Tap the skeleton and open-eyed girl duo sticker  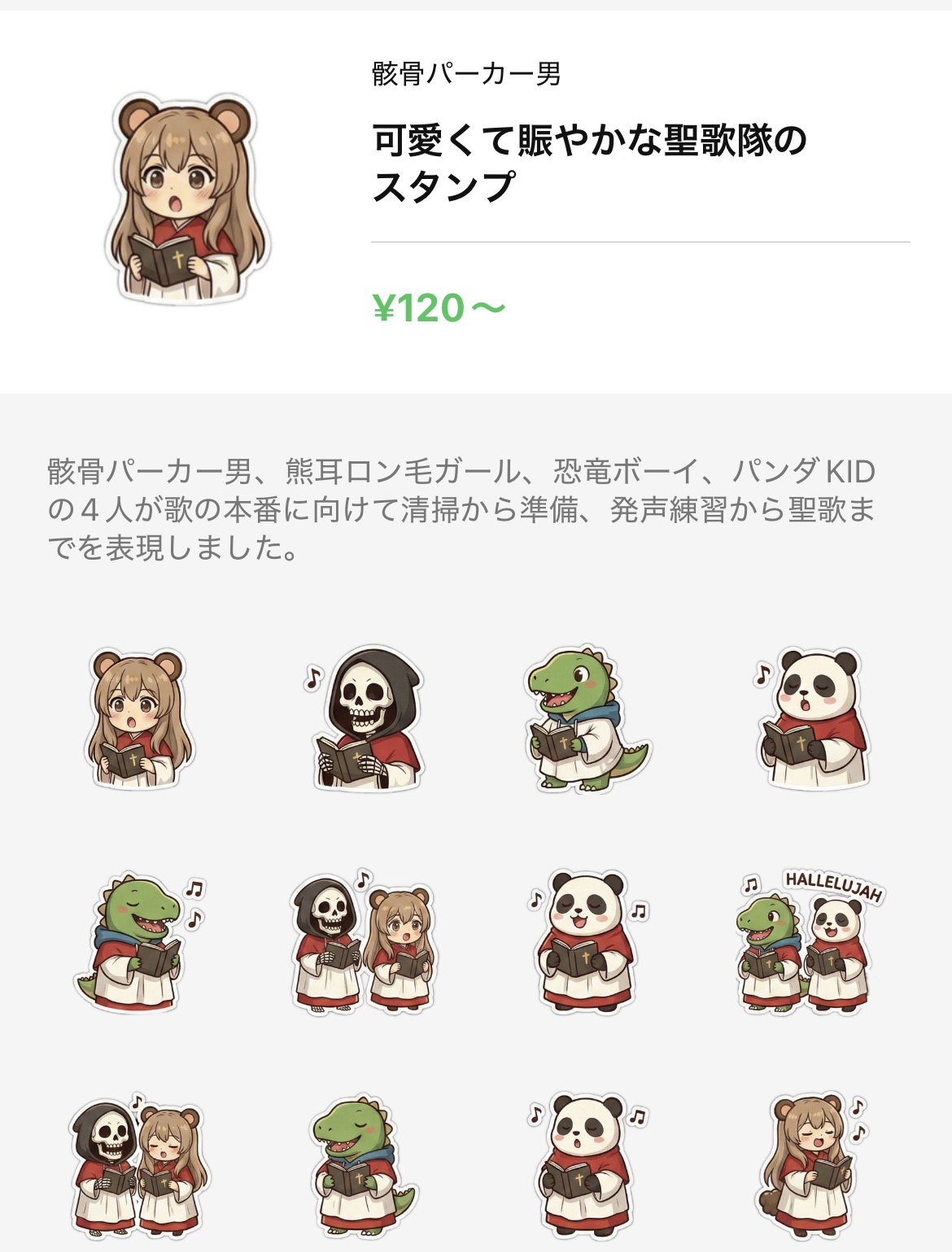363,942
